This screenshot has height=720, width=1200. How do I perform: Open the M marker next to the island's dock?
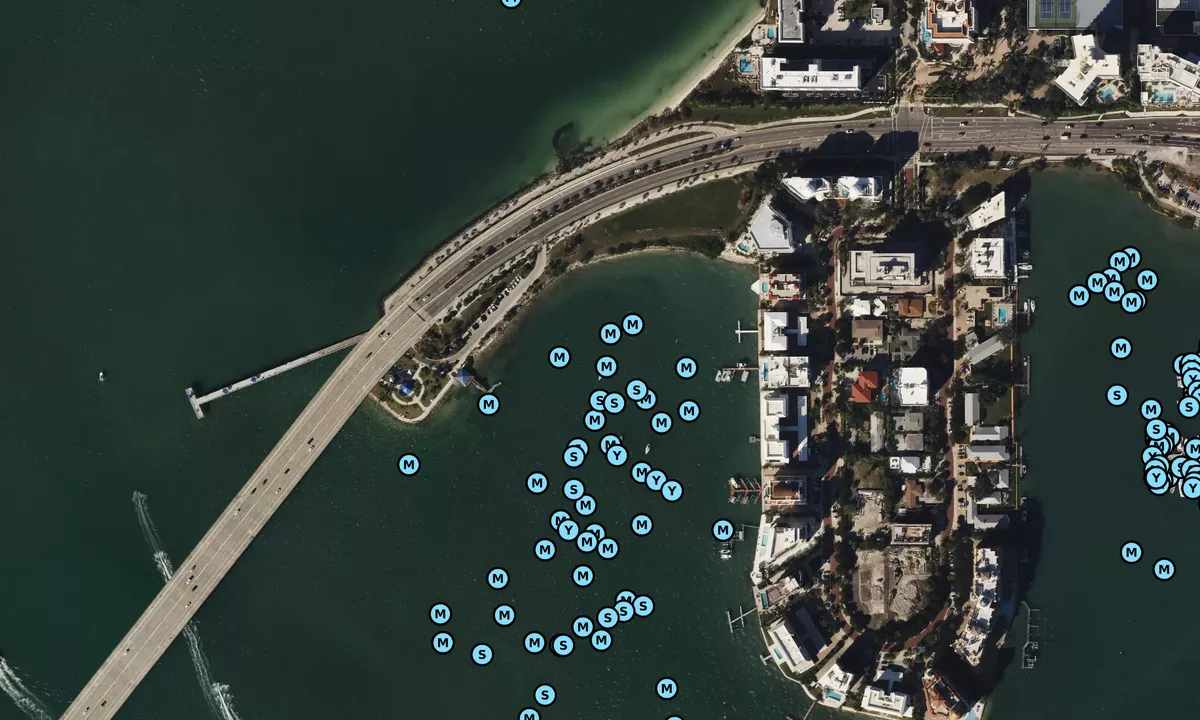[x=723, y=529]
